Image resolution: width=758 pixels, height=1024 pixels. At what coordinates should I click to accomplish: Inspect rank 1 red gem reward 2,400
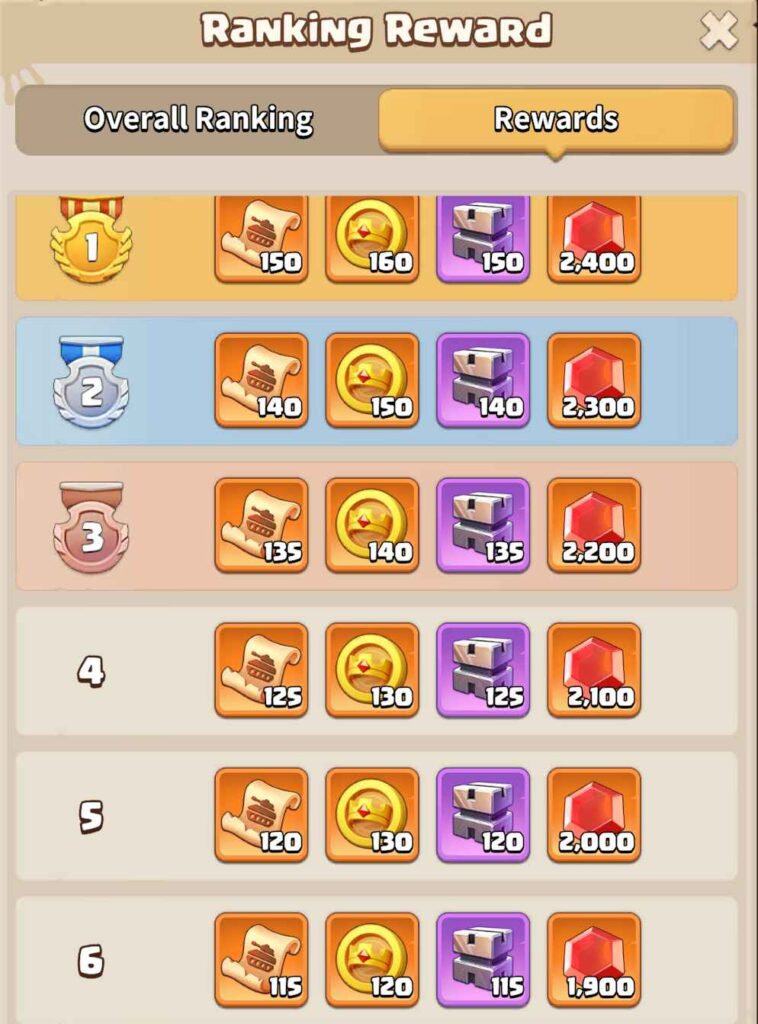tap(594, 240)
